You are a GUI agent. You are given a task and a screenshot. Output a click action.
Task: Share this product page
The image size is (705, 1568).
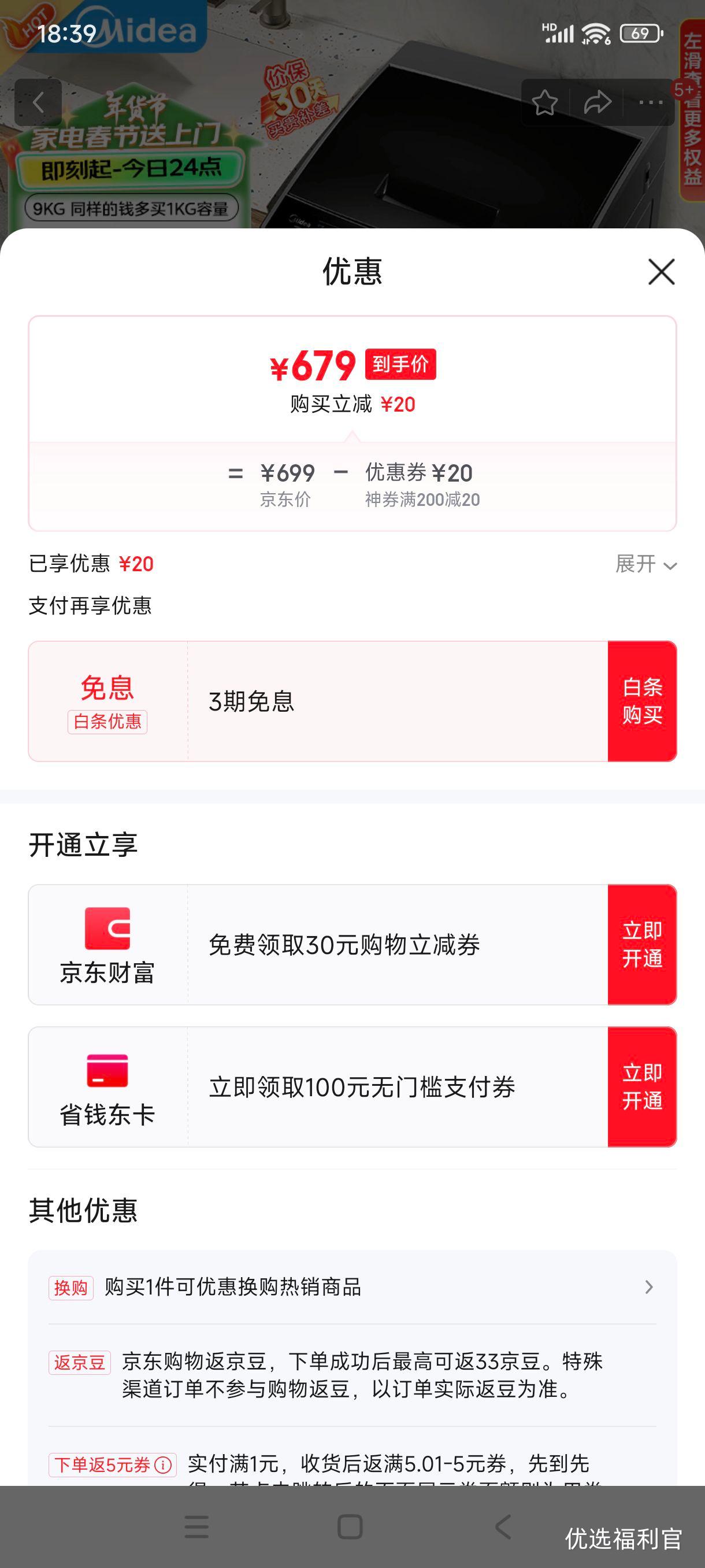point(598,102)
